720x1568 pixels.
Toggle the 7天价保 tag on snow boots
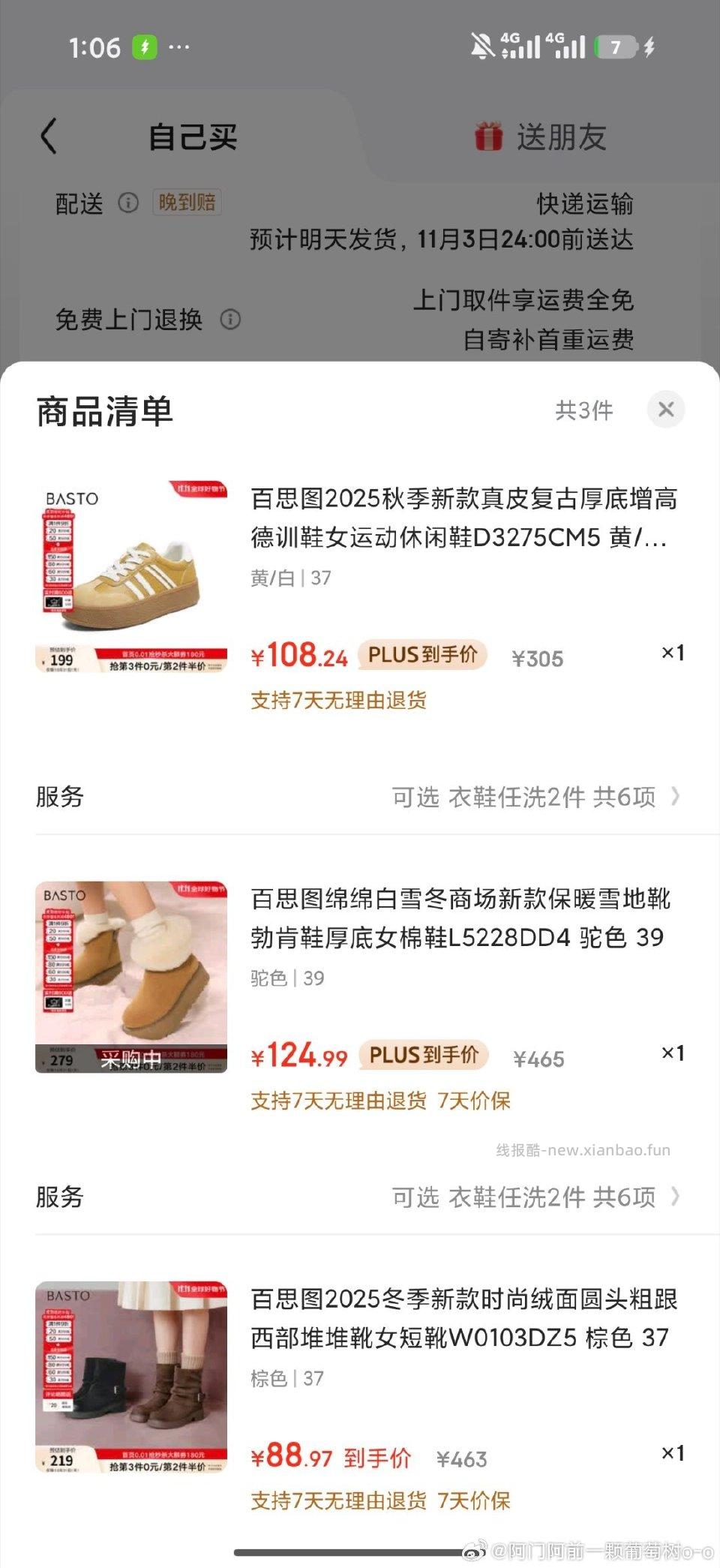click(478, 1101)
